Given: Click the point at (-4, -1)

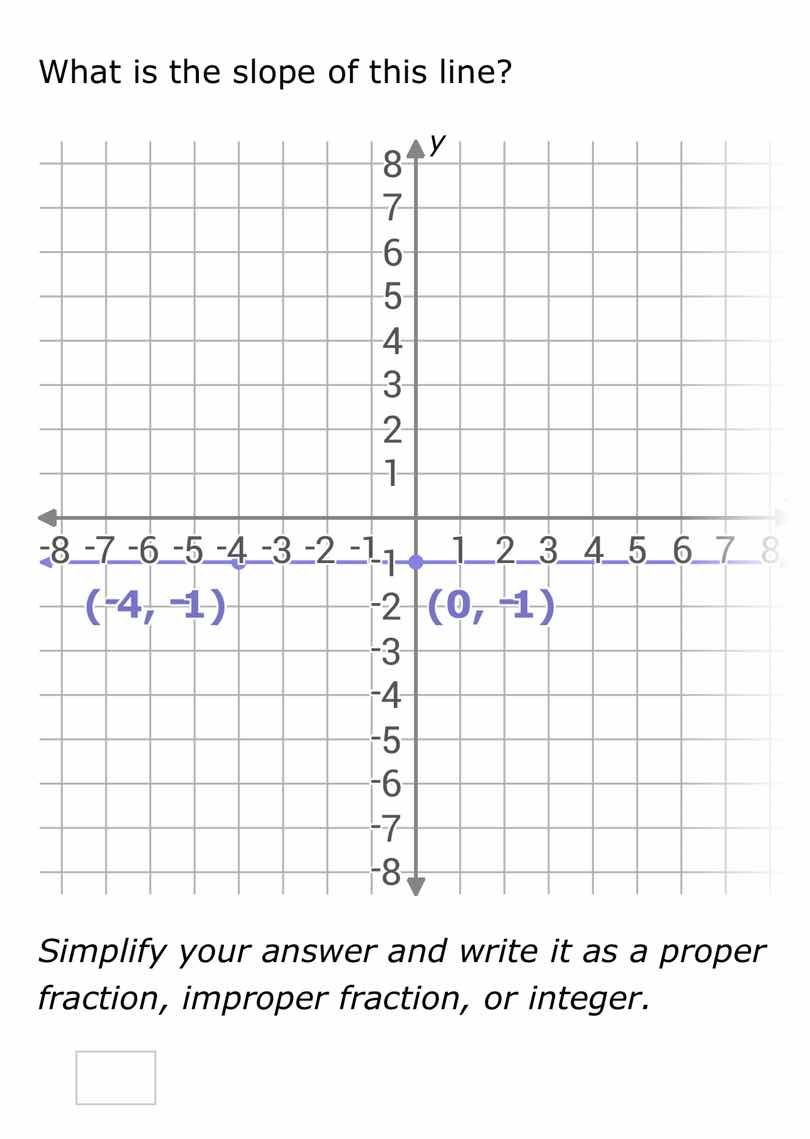Looking at the screenshot, I should click(x=237, y=563).
